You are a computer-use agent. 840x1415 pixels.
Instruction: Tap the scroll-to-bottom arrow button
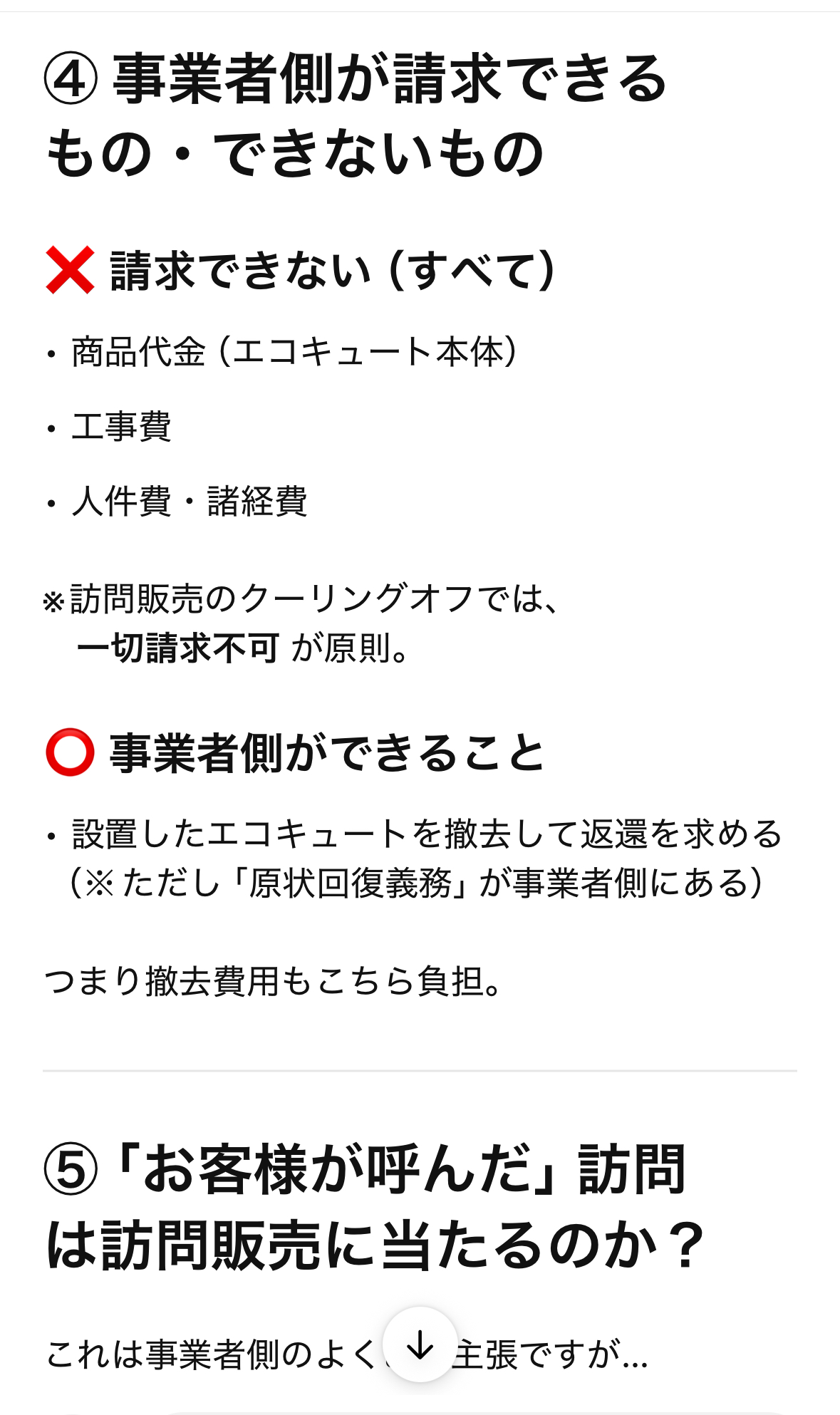(x=420, y=1344)
